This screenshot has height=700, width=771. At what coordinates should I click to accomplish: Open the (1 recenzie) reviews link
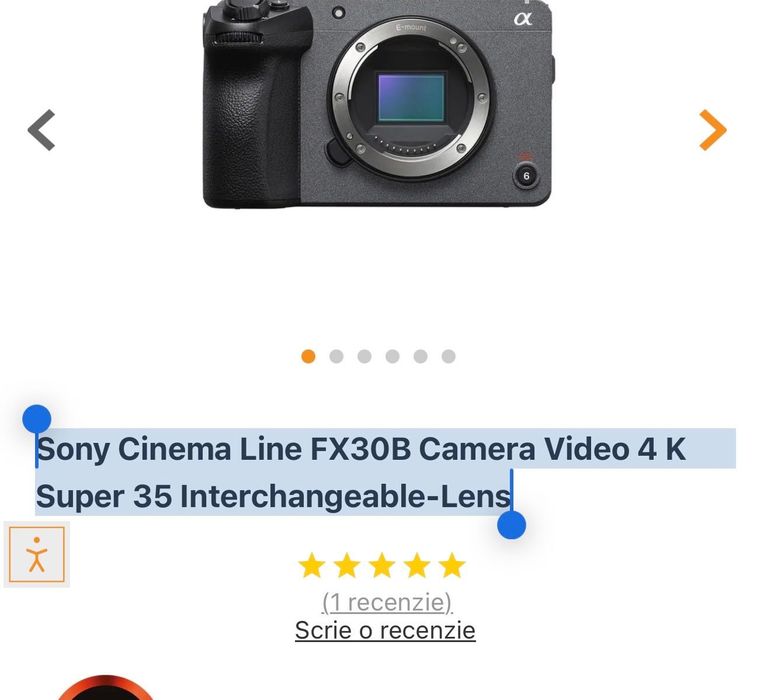(387, 602)
